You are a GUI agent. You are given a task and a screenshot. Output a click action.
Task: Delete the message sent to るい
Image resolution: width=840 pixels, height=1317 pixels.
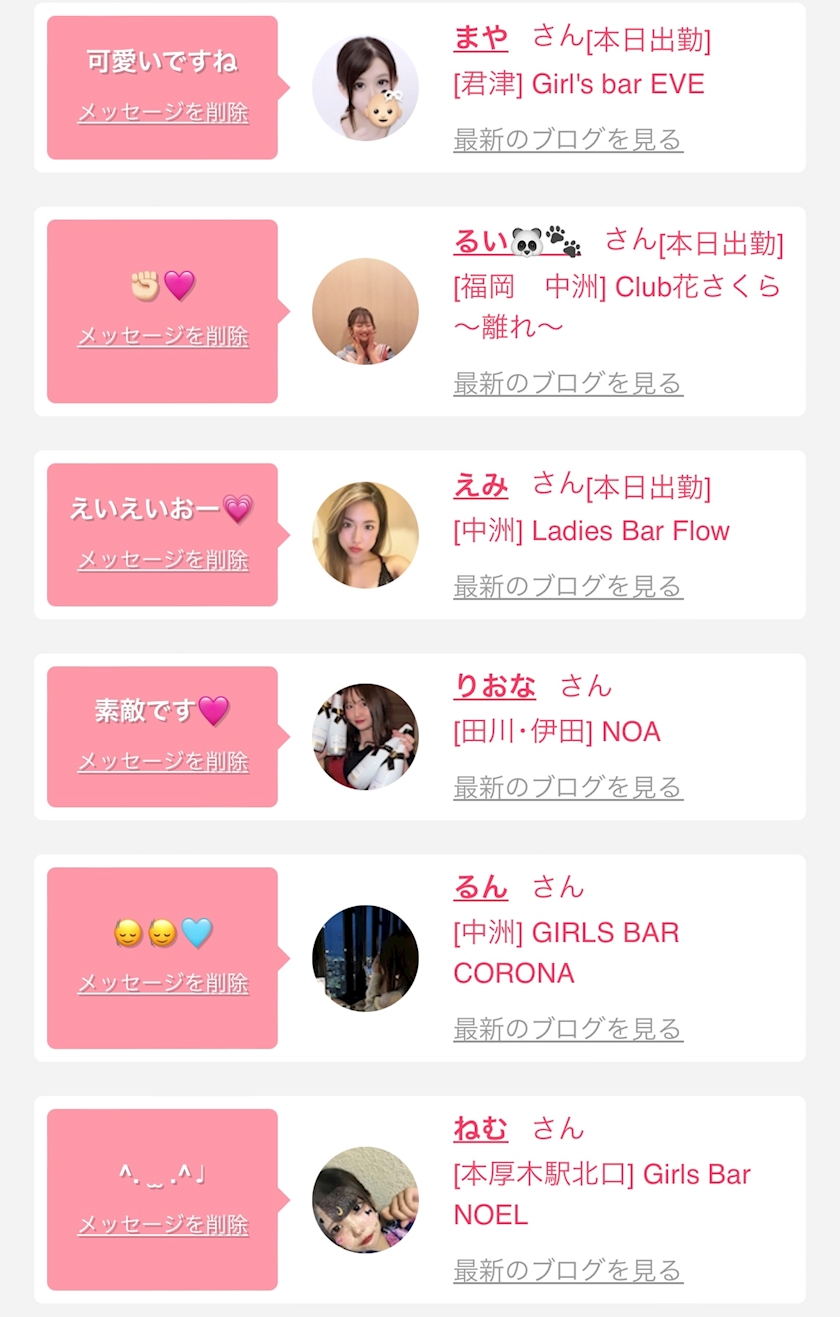pos(163,336)
